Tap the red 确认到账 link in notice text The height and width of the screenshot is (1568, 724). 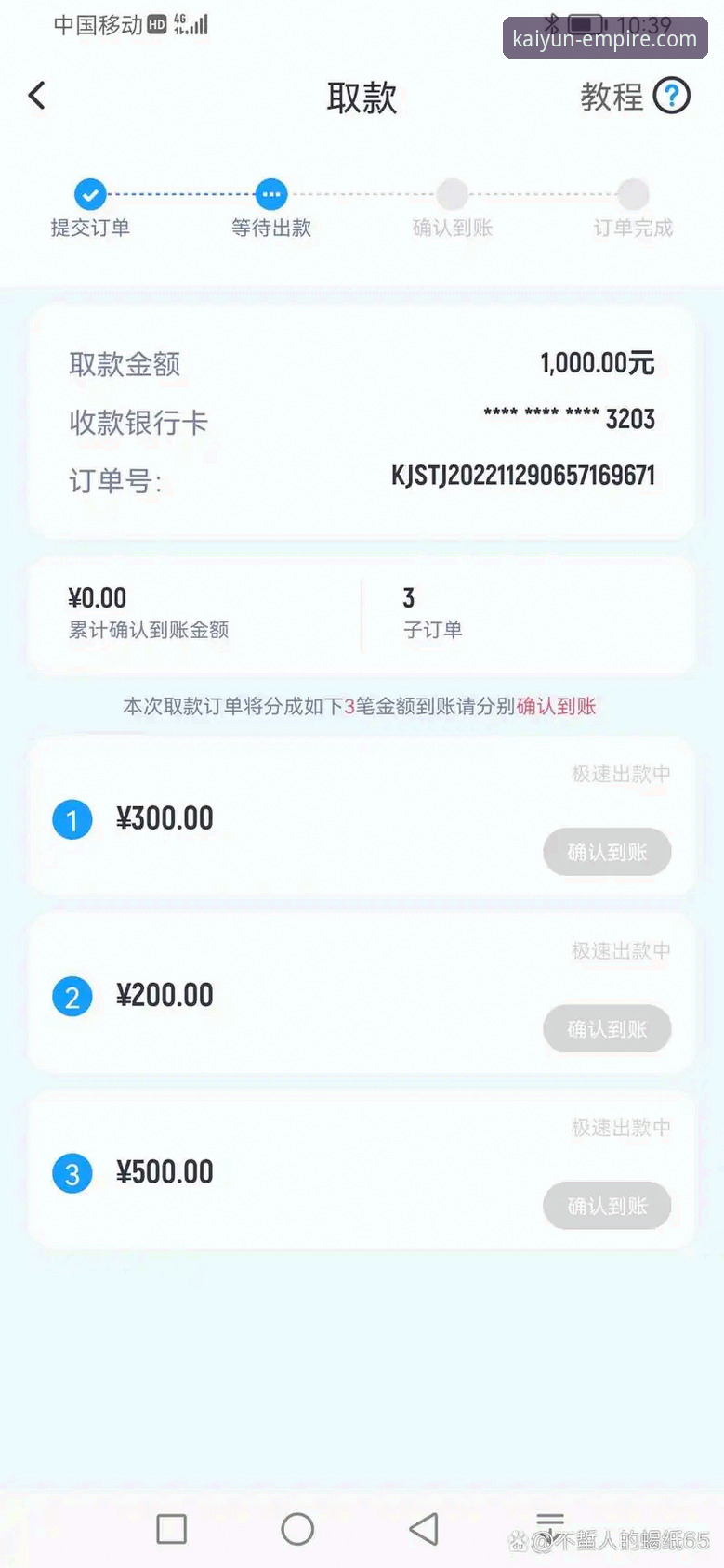coord(555,706)
